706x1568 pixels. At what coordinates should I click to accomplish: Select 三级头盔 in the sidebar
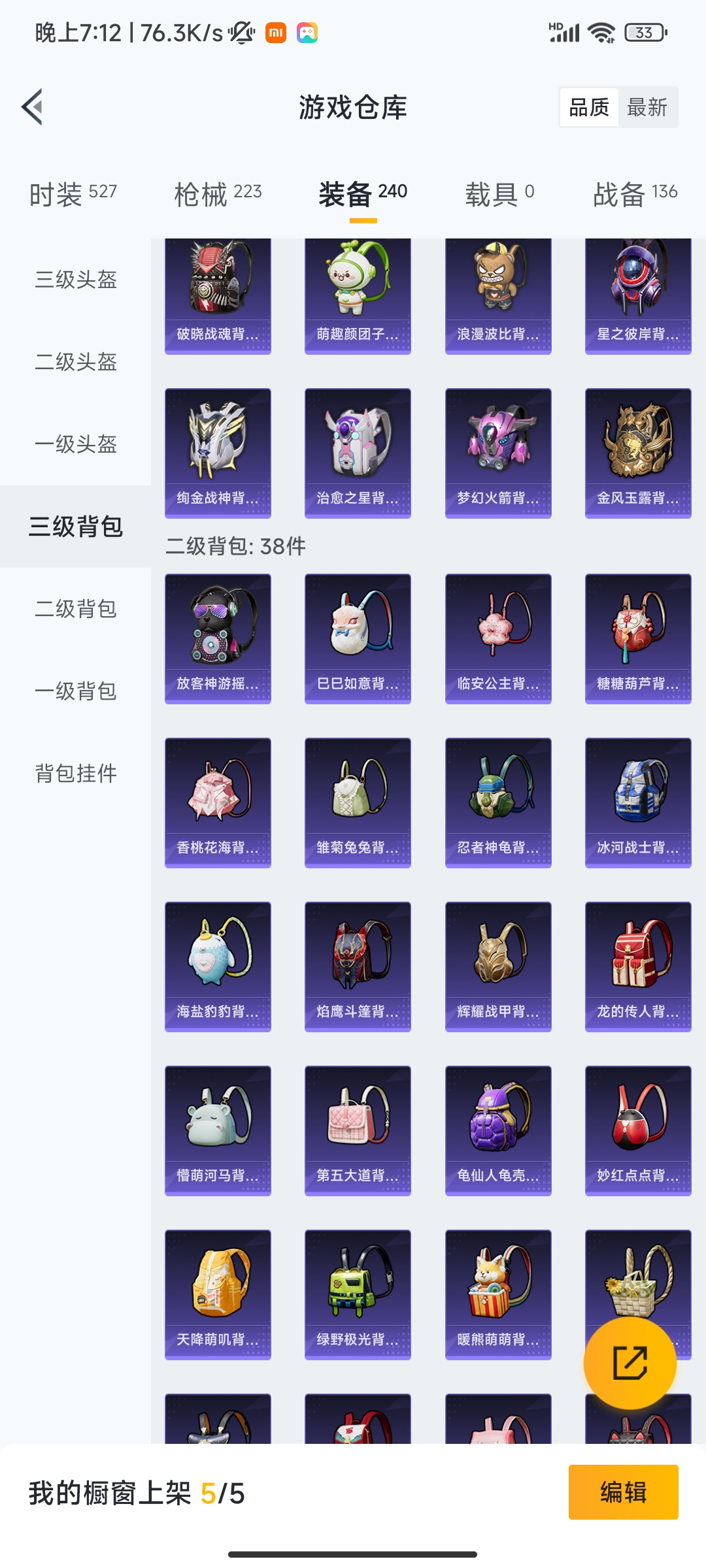coord(76,280)
